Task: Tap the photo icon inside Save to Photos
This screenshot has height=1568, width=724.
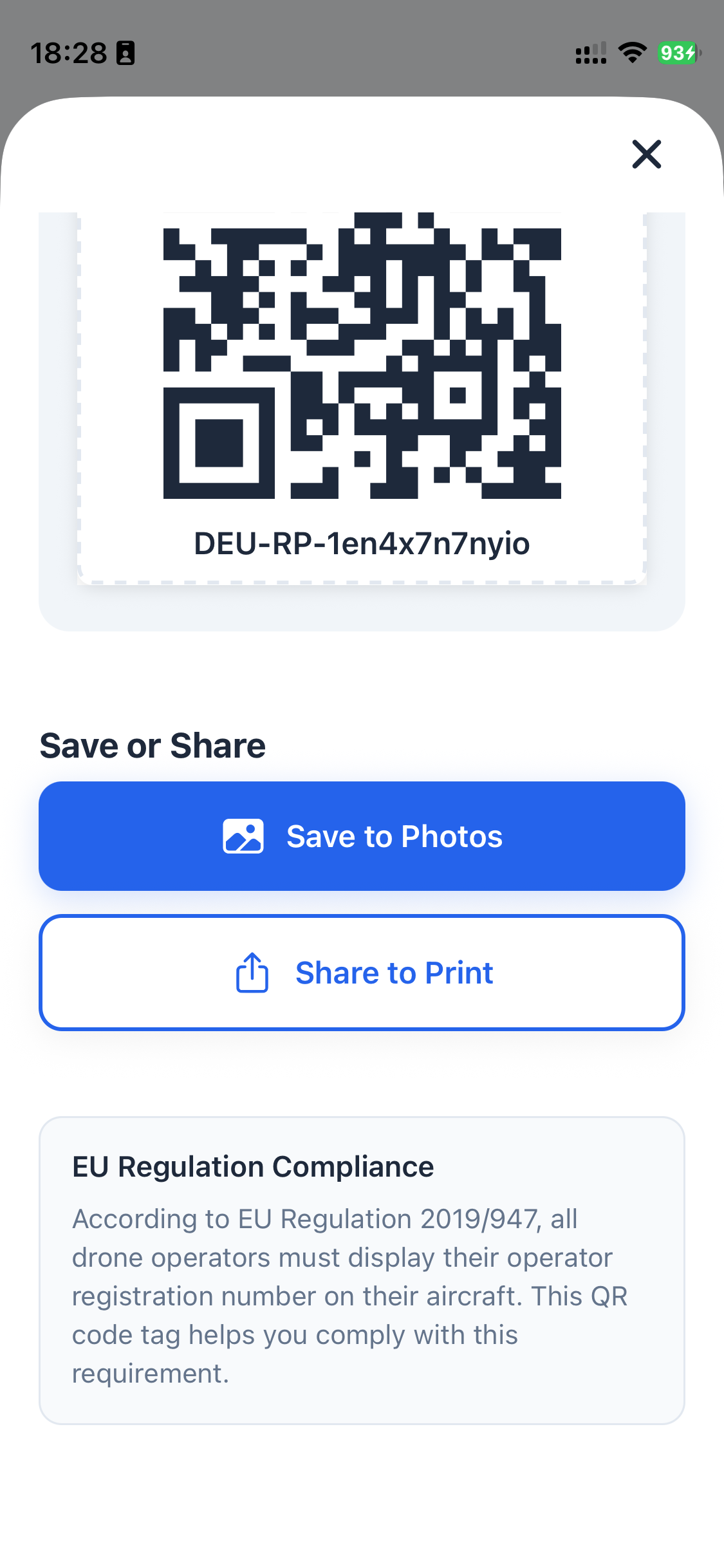Action: point(244,835)
